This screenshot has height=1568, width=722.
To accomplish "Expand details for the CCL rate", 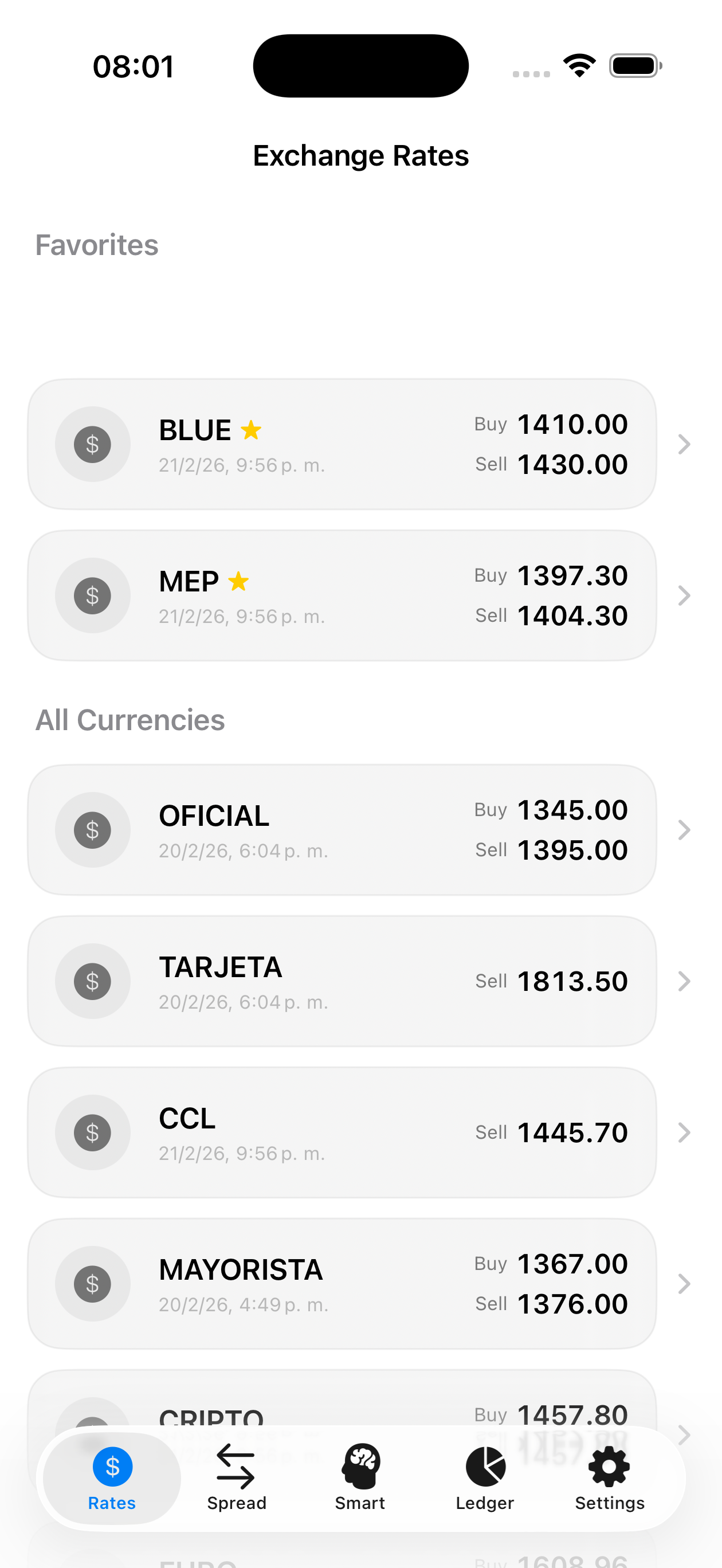I will click(684, 1132).
